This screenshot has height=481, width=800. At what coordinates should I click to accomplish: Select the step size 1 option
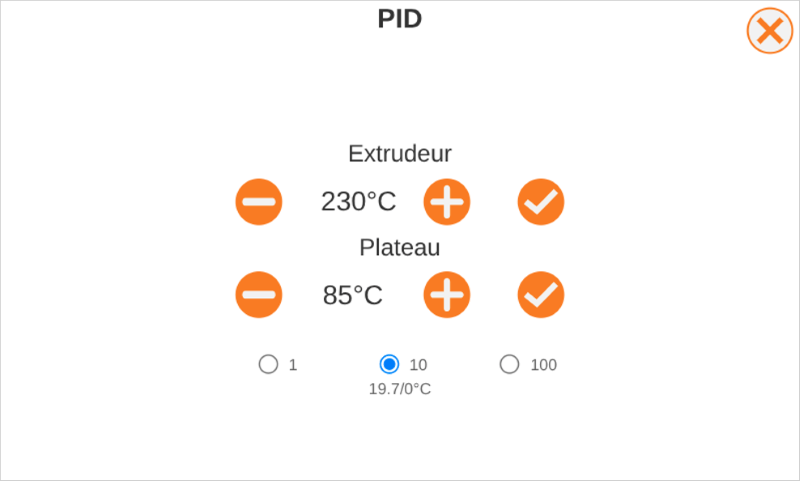coord(268,364)
